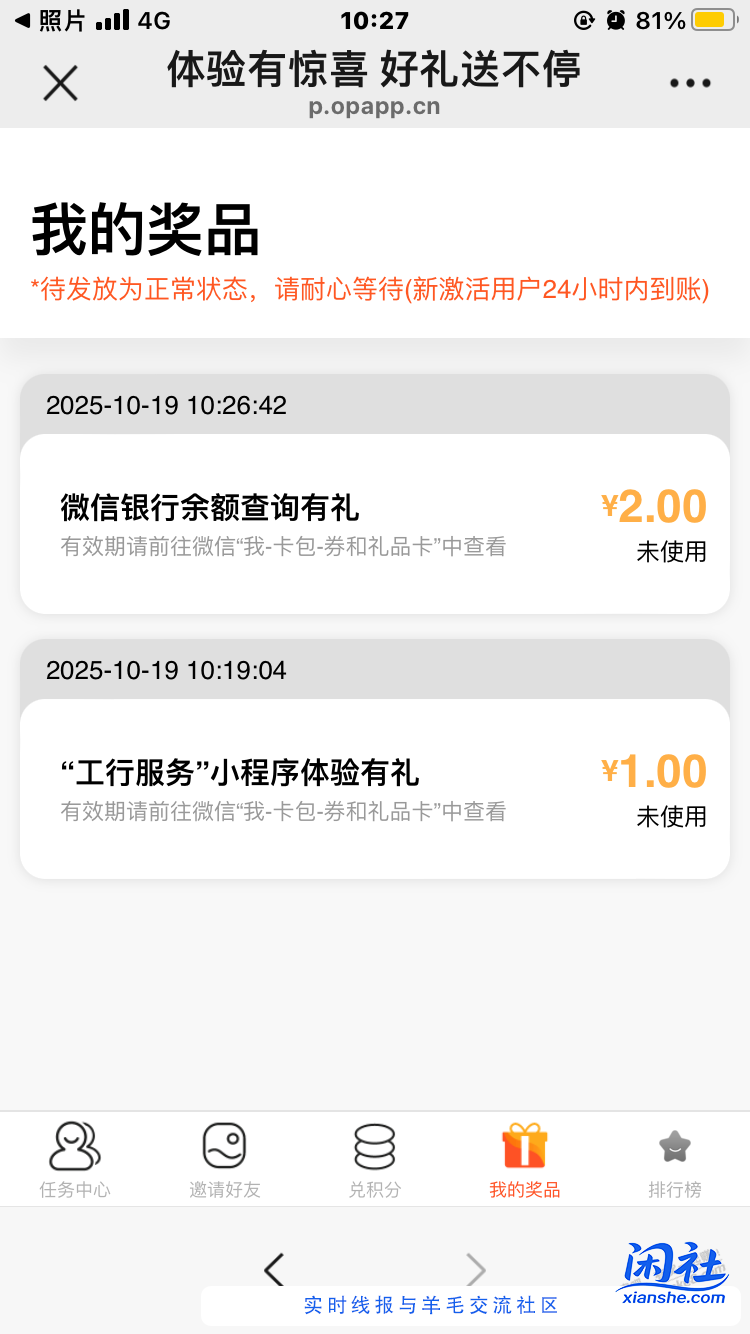Tap the left back chevron arrow

274,1270
